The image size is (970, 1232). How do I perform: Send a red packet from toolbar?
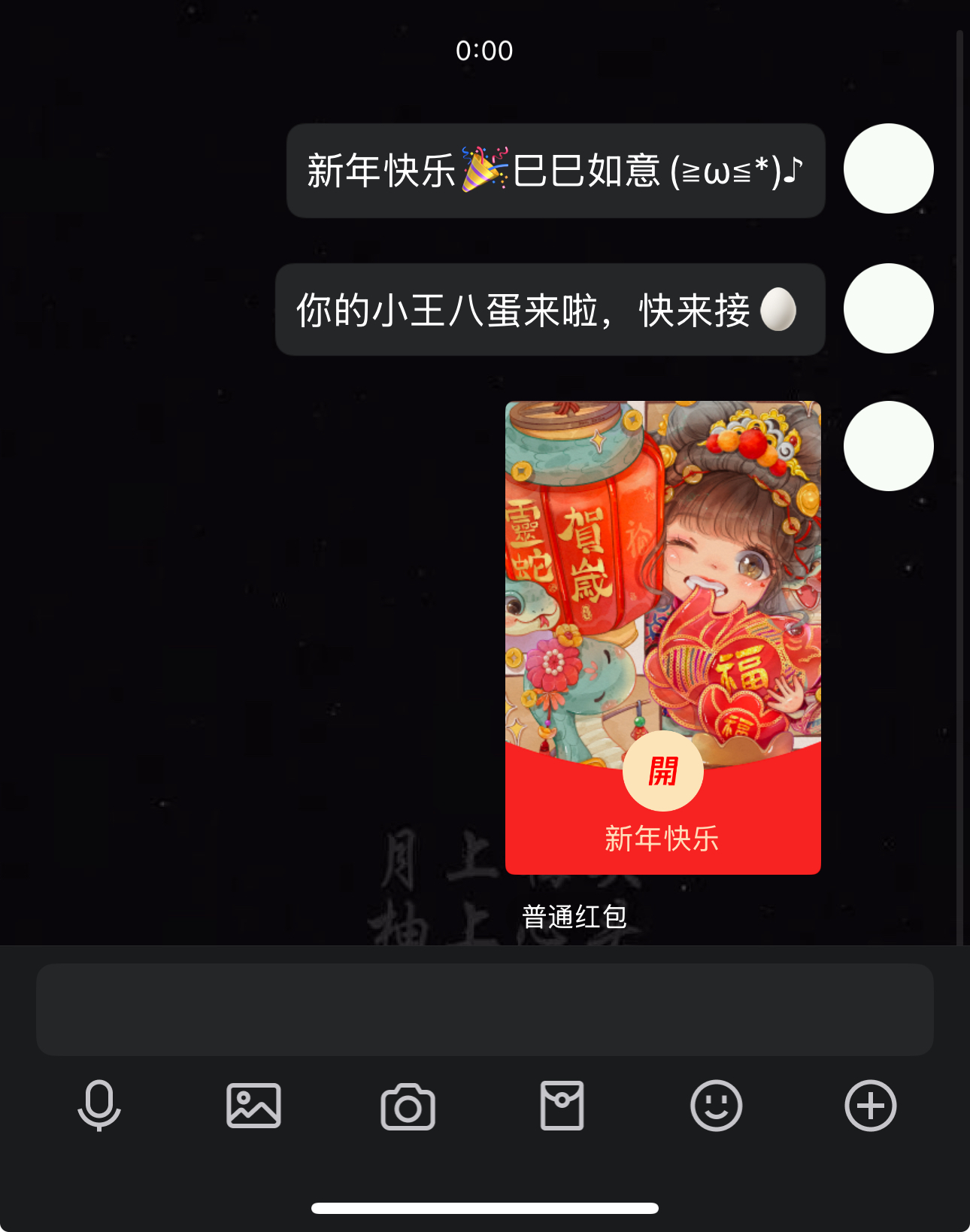tap(562, 1106)
